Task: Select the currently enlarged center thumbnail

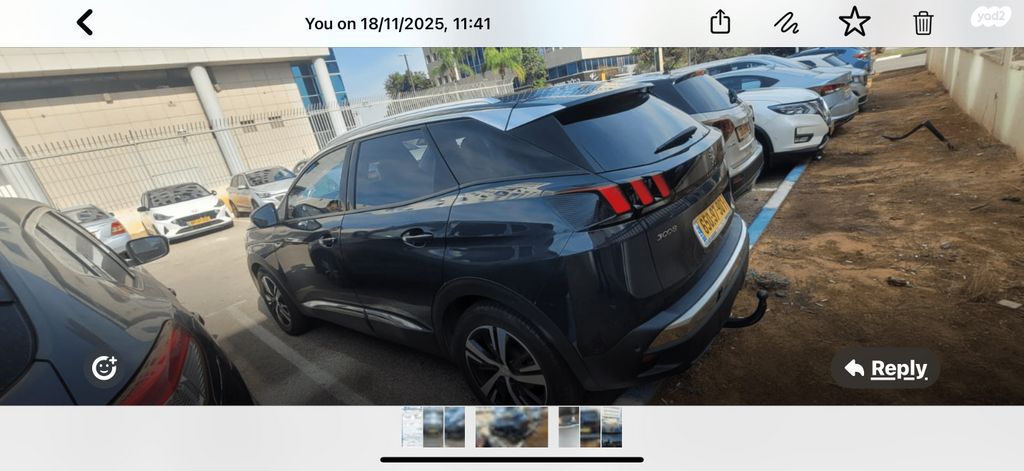Action: pos(511,427)
